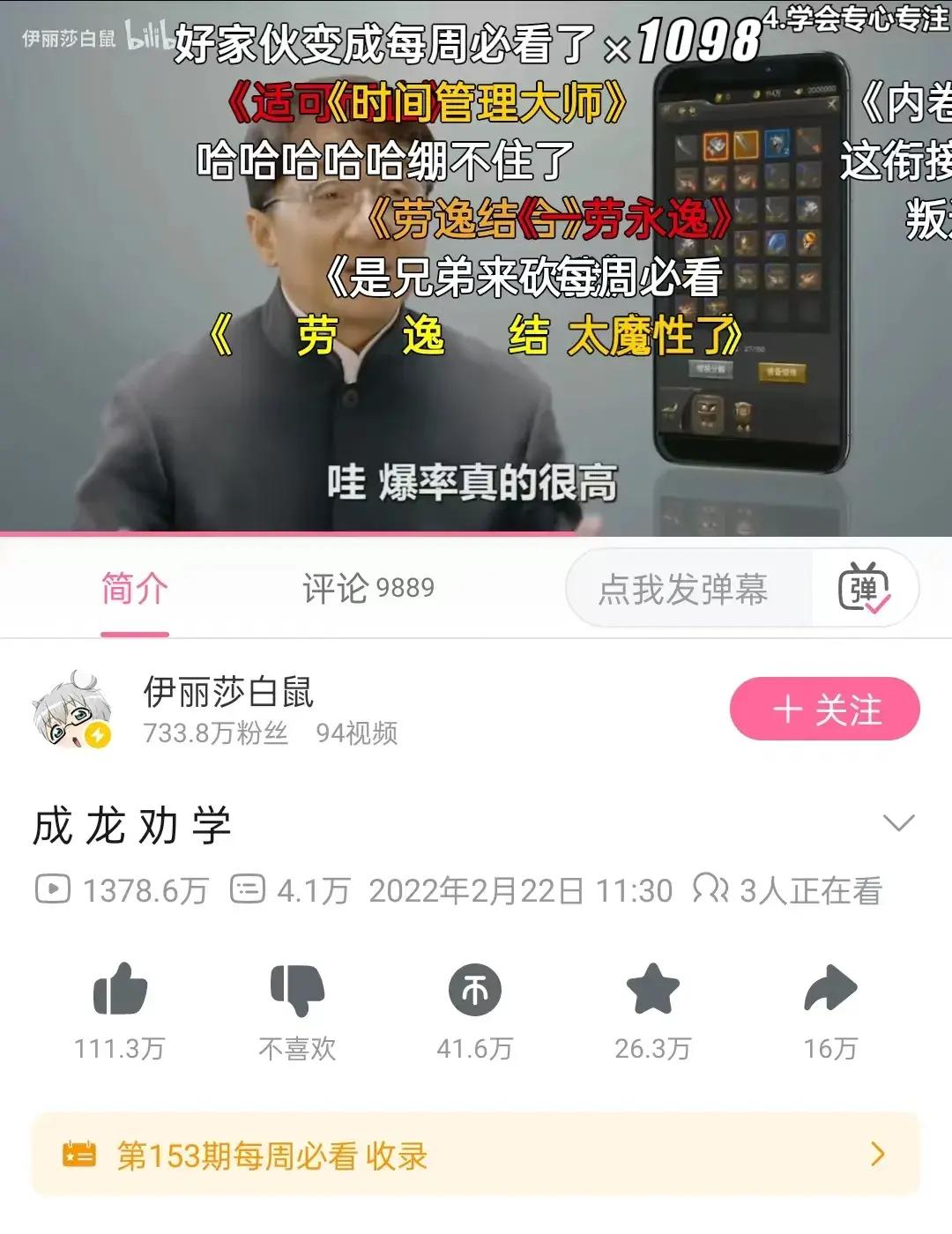The height and width of the screenshot is (1234, 952).
Task: Toggle the 弹 danmaku display switch
Action: pyautogui.click(x=864, y=589)
